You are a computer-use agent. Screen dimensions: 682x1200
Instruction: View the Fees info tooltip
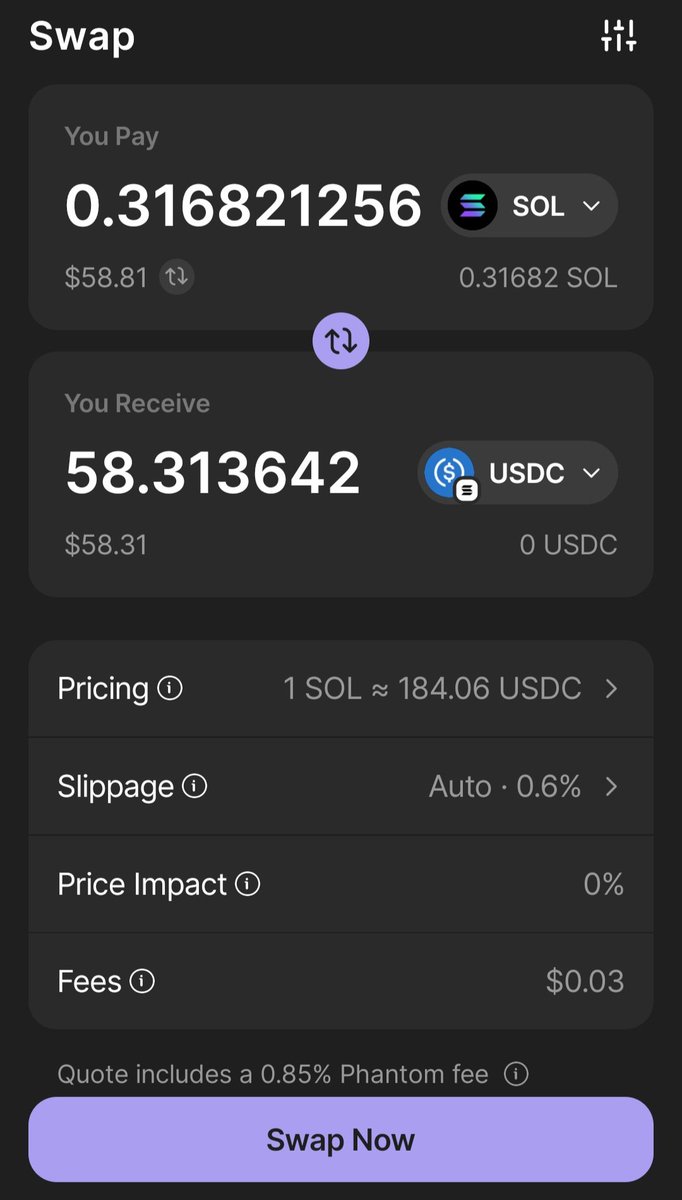click(x=143, y=981)
